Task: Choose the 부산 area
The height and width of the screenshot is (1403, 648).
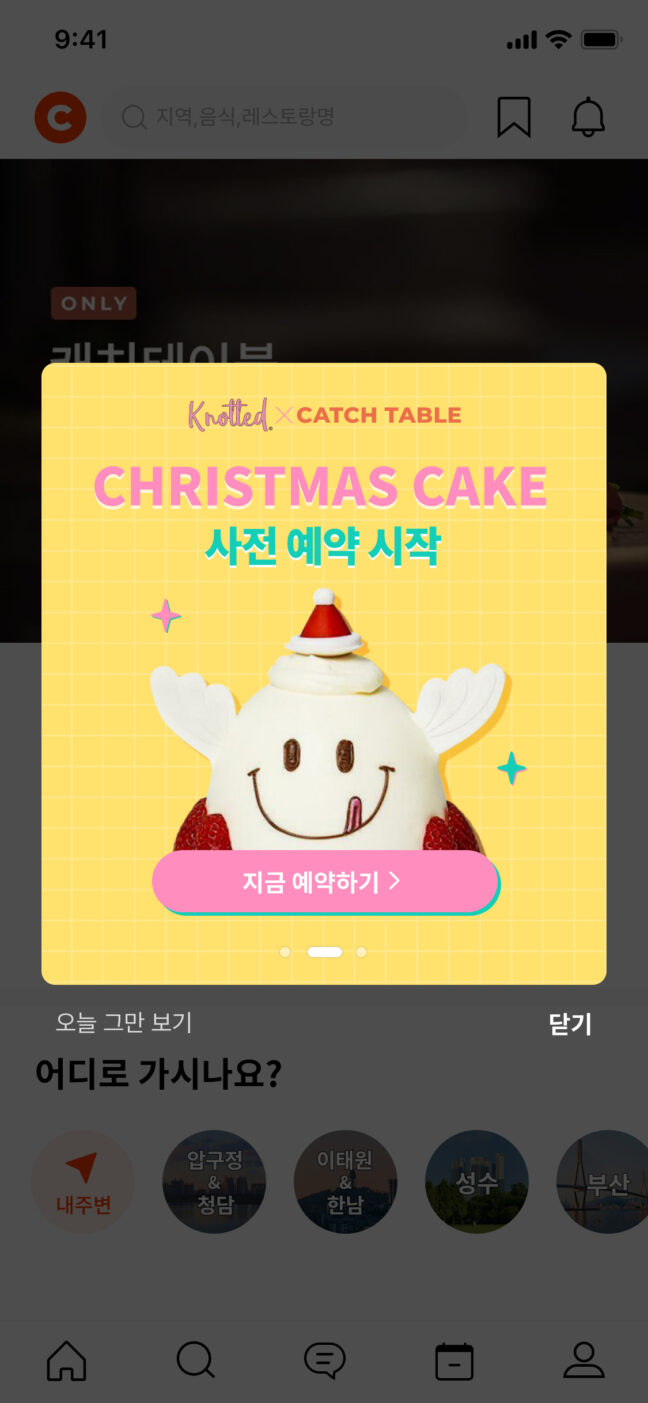Action: click(x=604, y=1182)
